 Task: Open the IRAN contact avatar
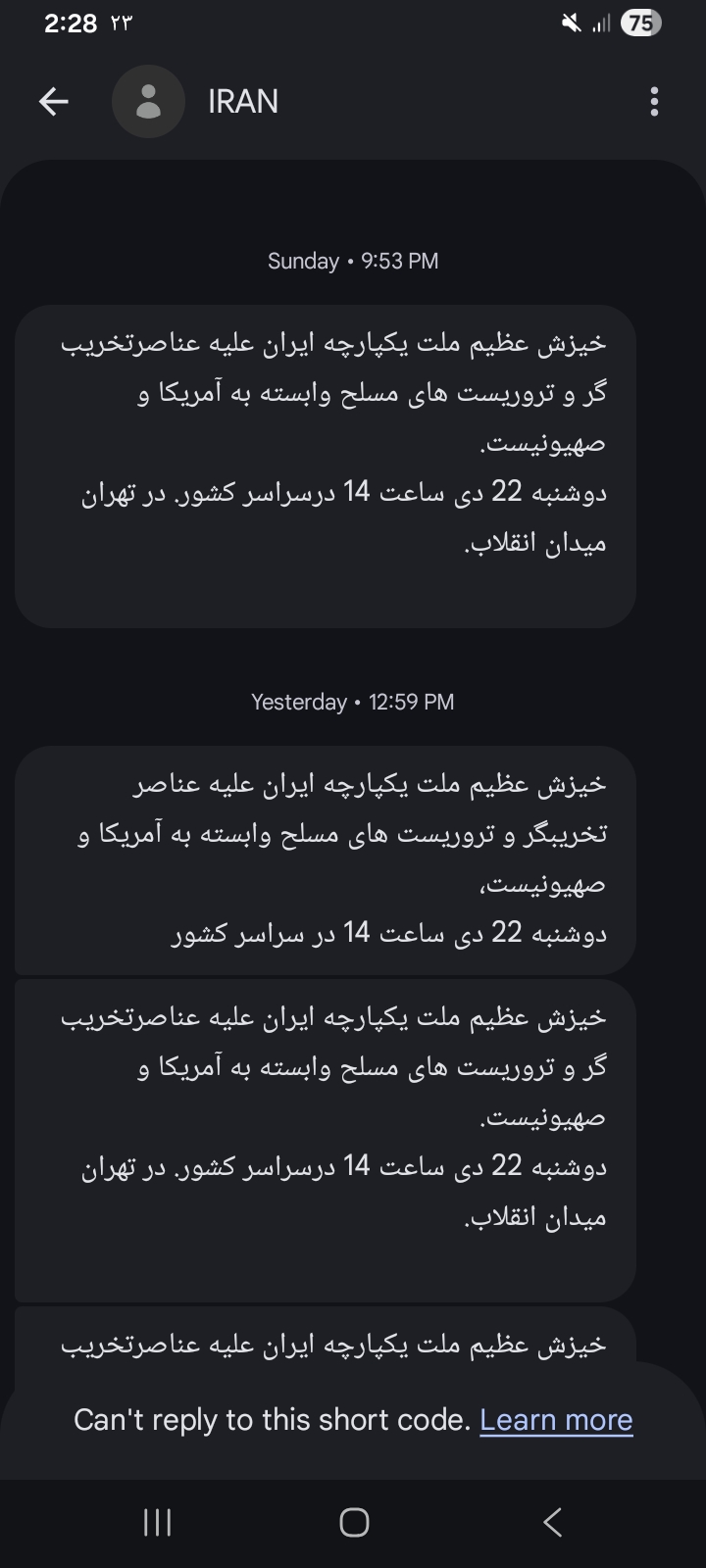148,101
